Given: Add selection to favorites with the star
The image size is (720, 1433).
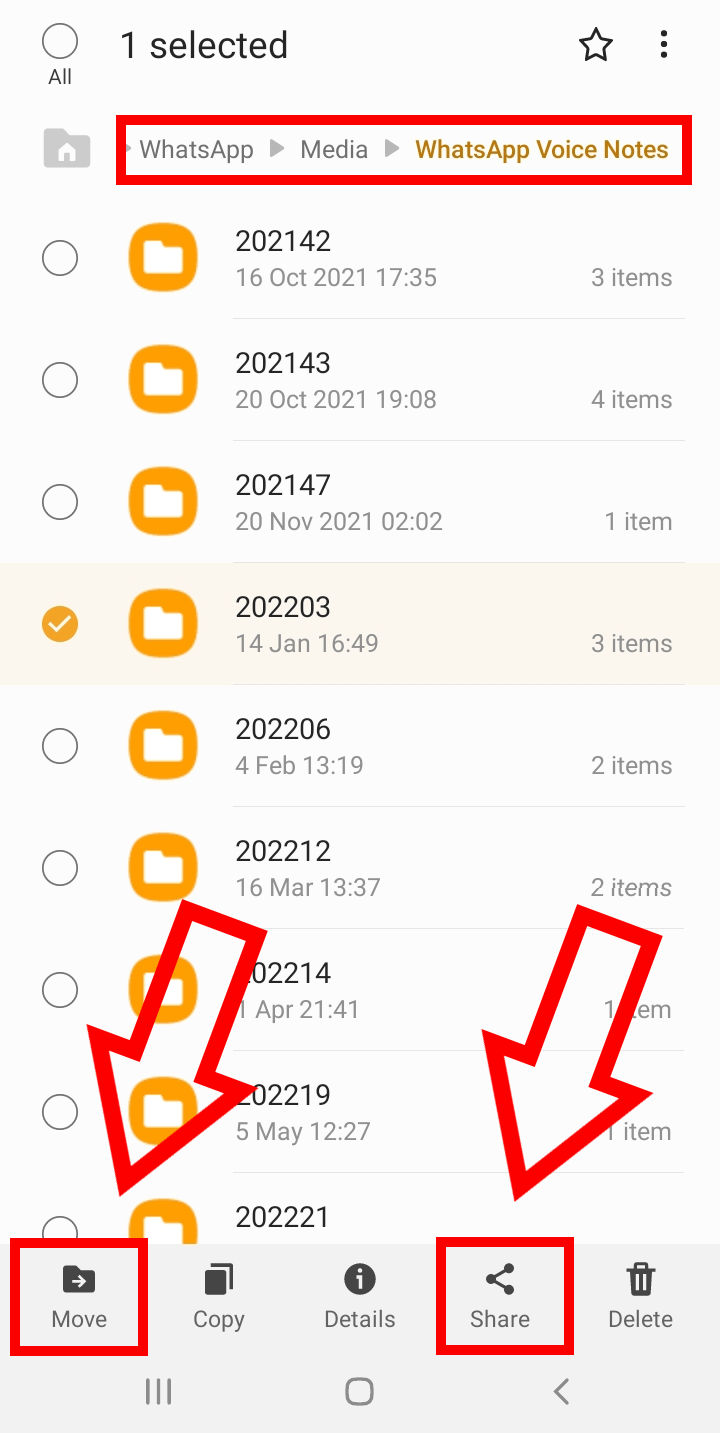Looking at the screenshot, I should 596,45.
